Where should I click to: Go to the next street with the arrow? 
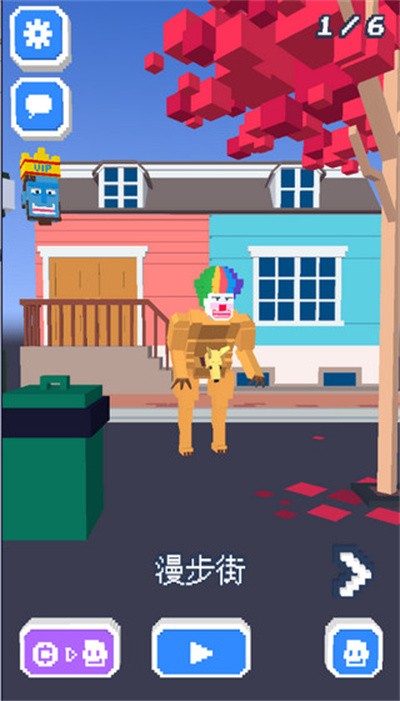point(353,571)
